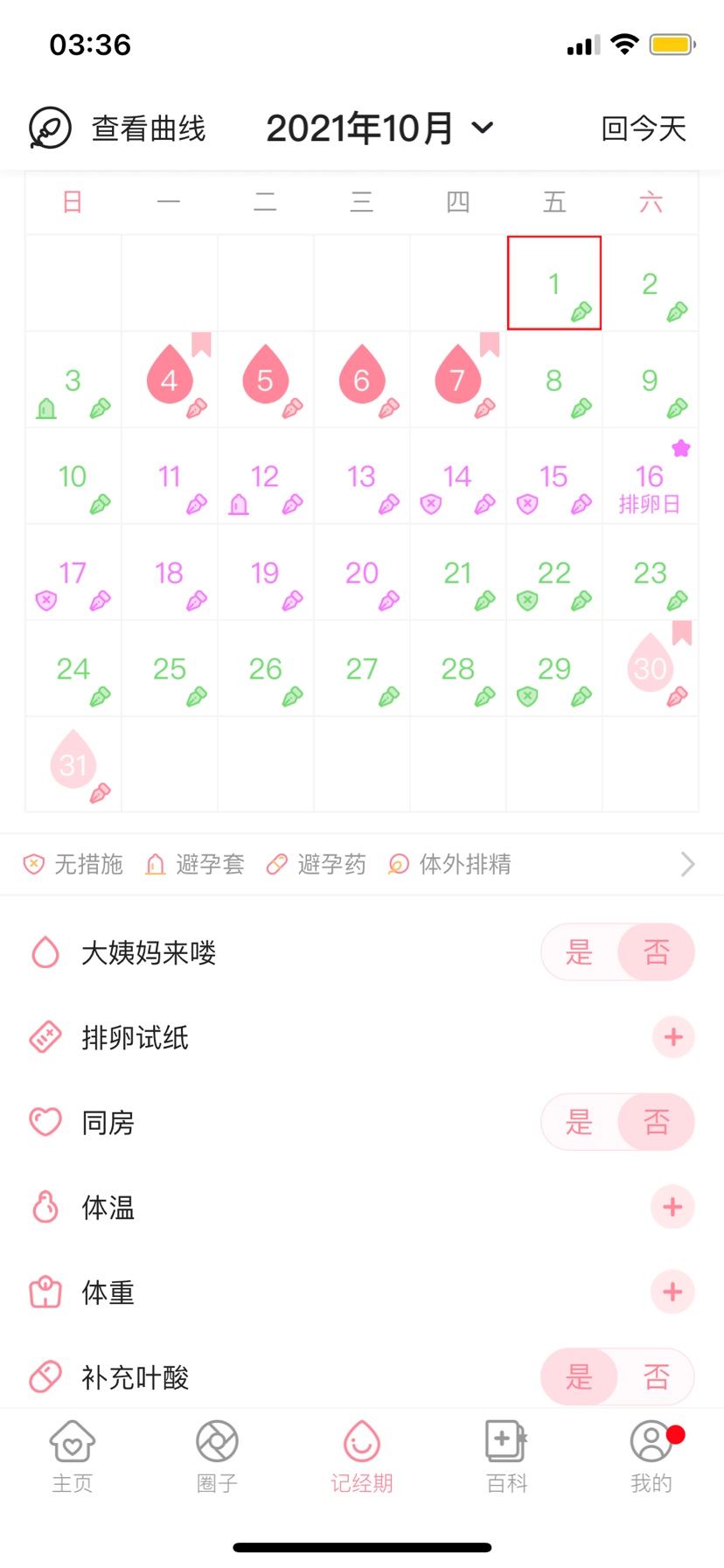Add a 体温 entry
The height and width of the screenshot is (1568, 724).
tap(672, 1207)
